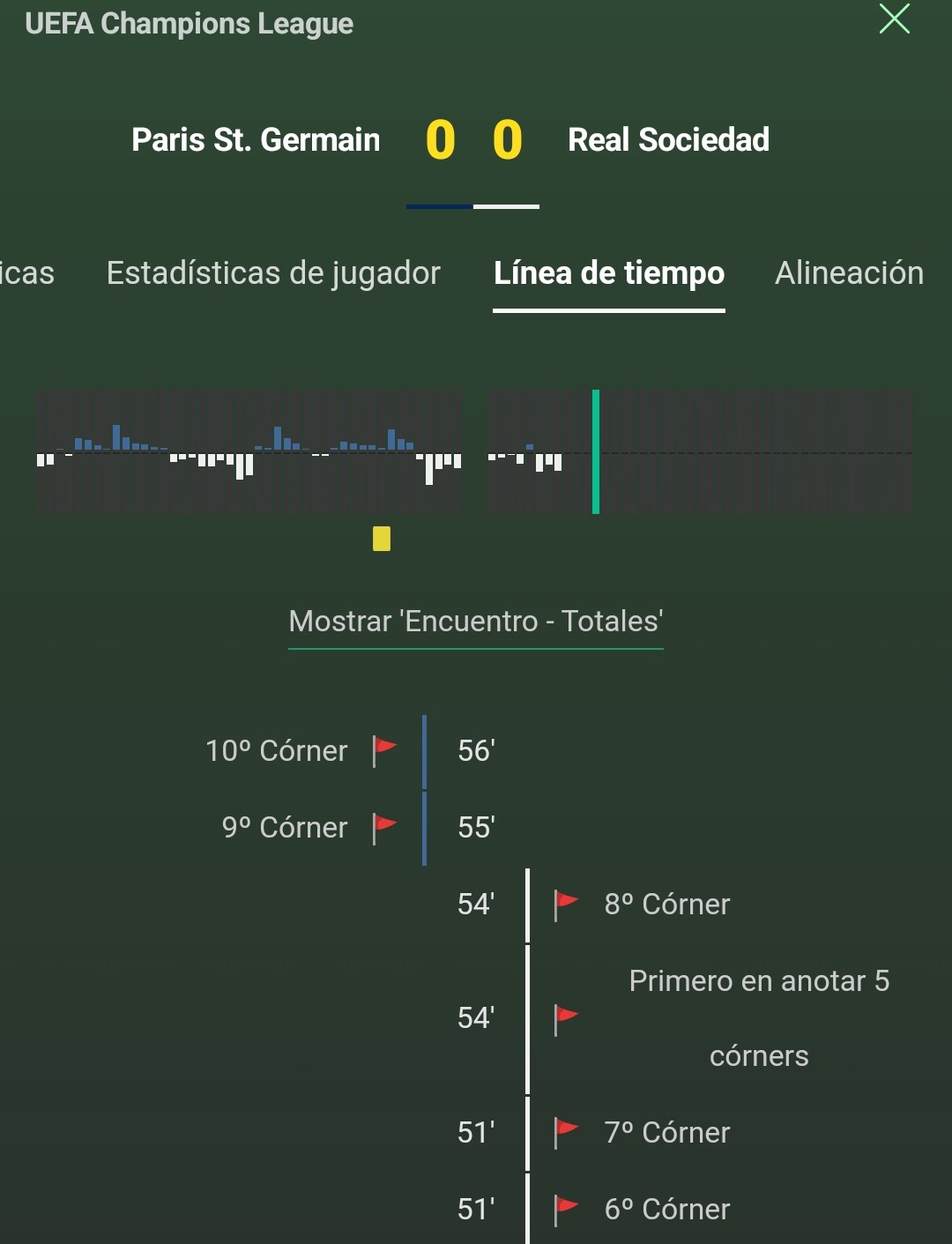The width and height of the screenshot is (952, 1244).
Task: Select the Línea de tiempo tab
Action: (609, 273)
